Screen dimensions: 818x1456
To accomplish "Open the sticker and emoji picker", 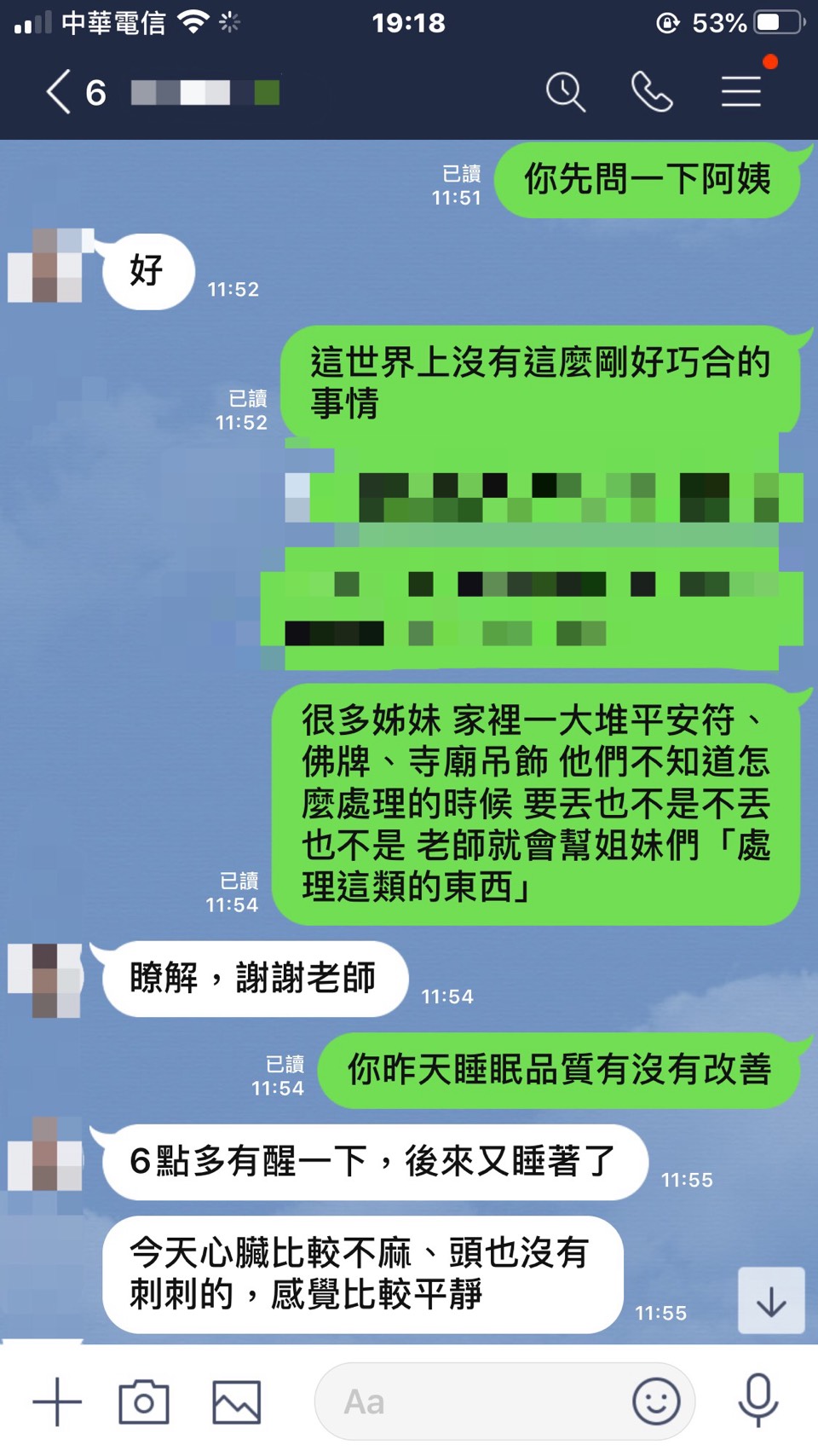I will (656, 1401).
